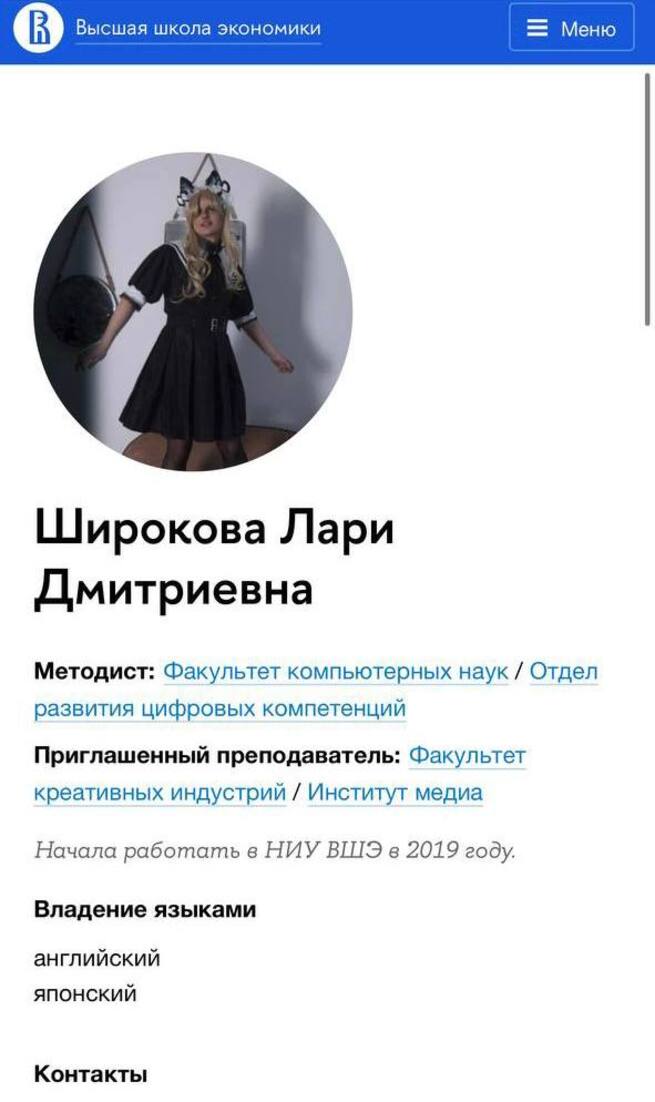Open the Факультет компьютерных наук link

[335, 671]
